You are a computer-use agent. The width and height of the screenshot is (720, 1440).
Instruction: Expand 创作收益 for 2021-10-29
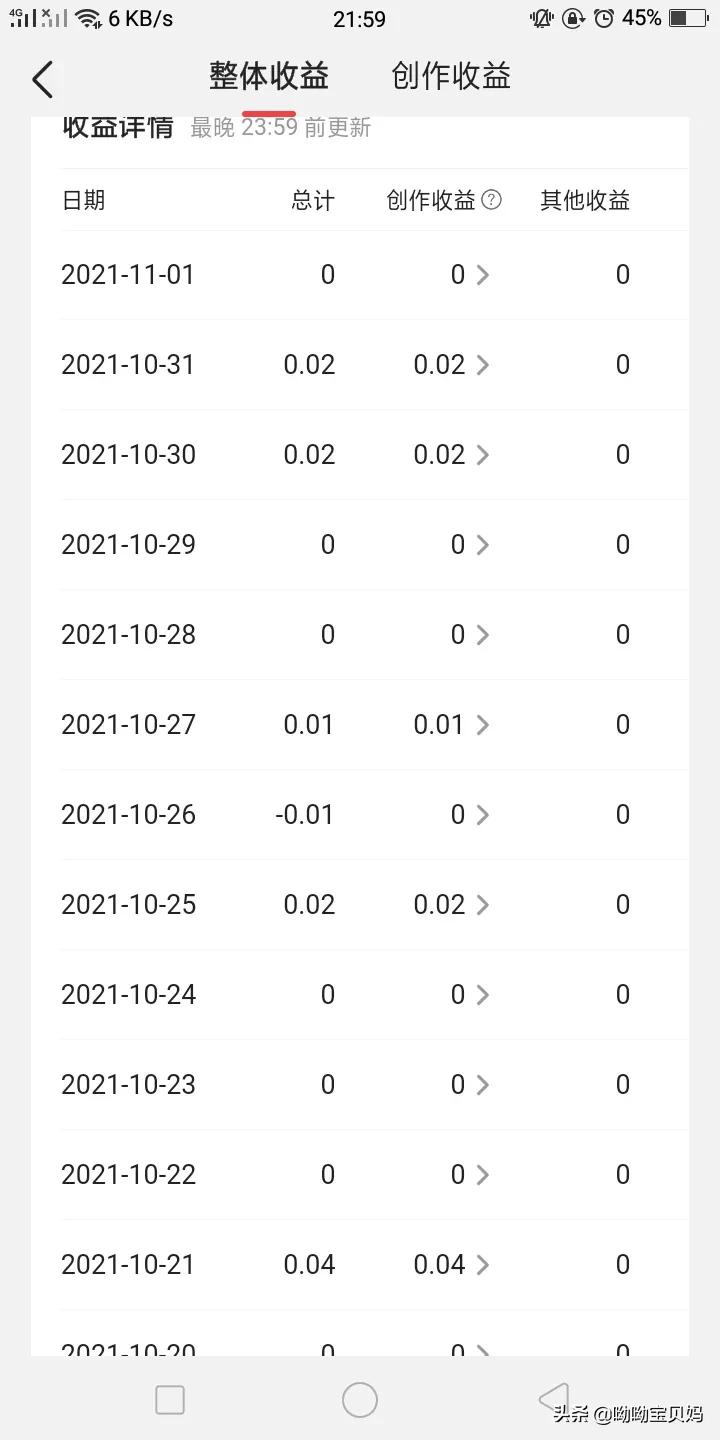coord(482,545)
